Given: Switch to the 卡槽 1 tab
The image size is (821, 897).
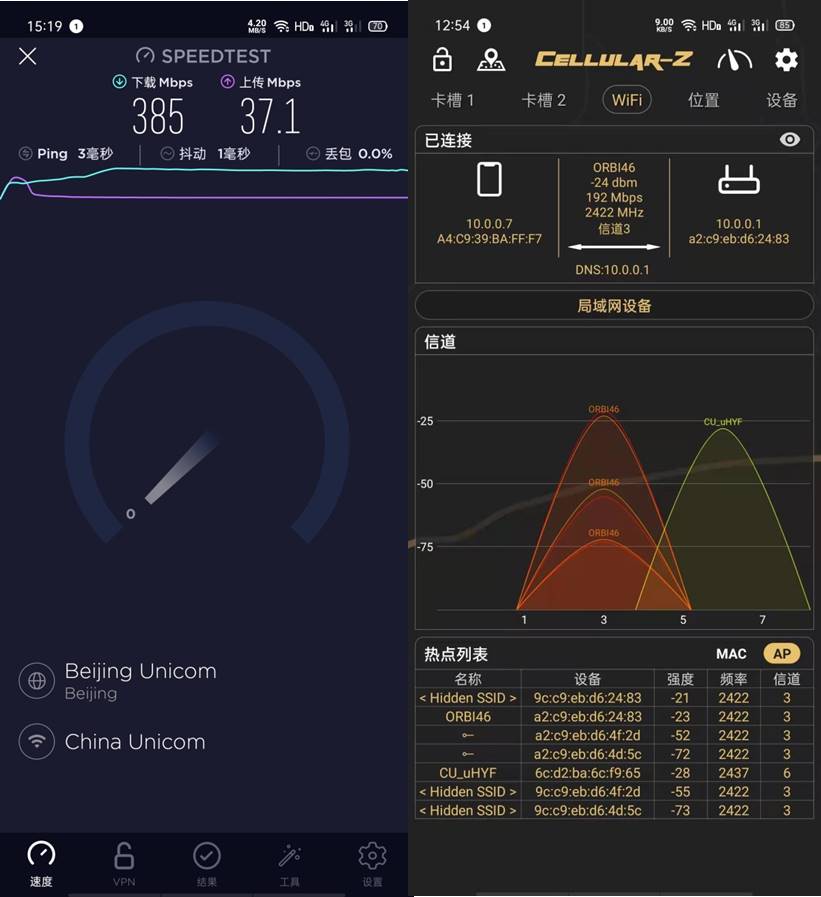Looking at the screenshot, I should 452,100.
